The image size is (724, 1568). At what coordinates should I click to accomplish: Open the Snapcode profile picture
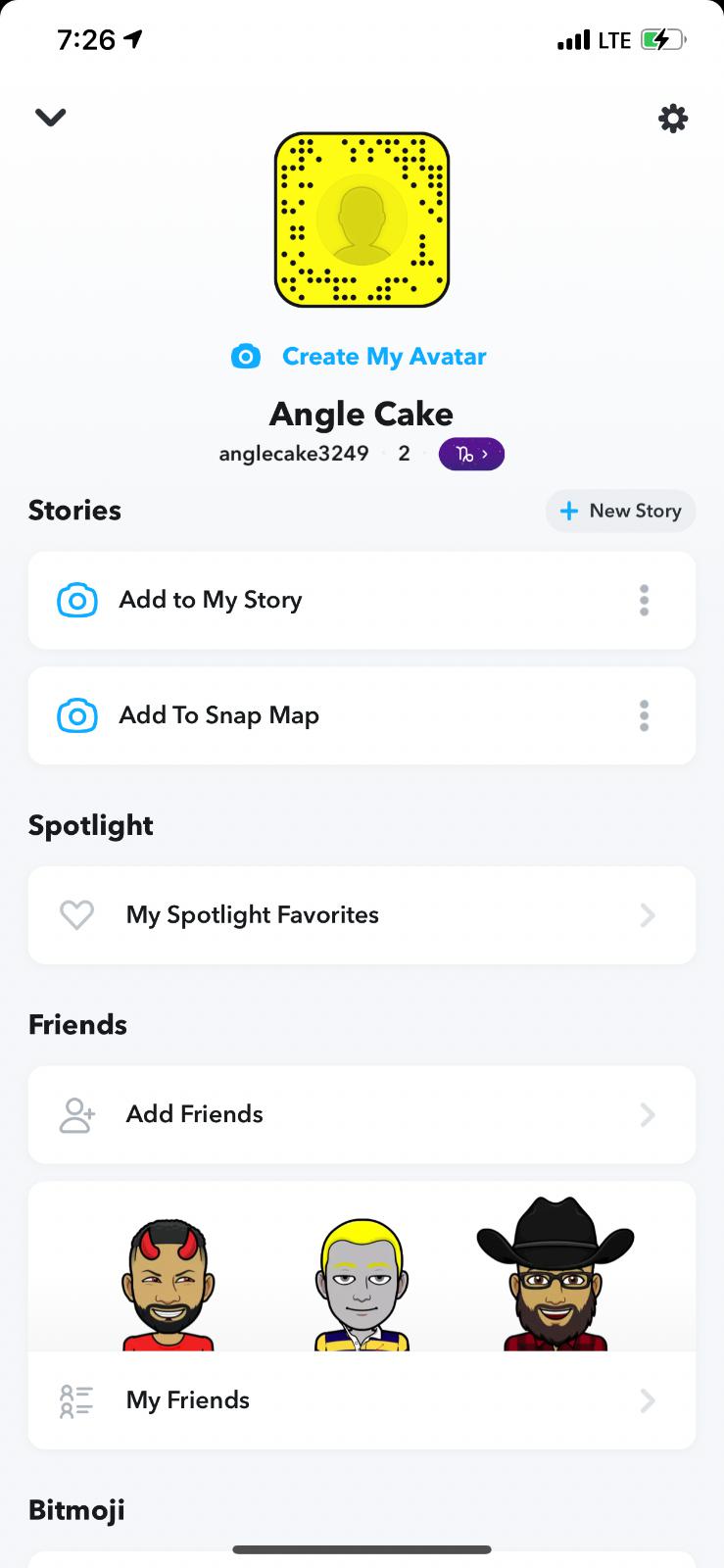pyautogui.click(x=362, y=220)
